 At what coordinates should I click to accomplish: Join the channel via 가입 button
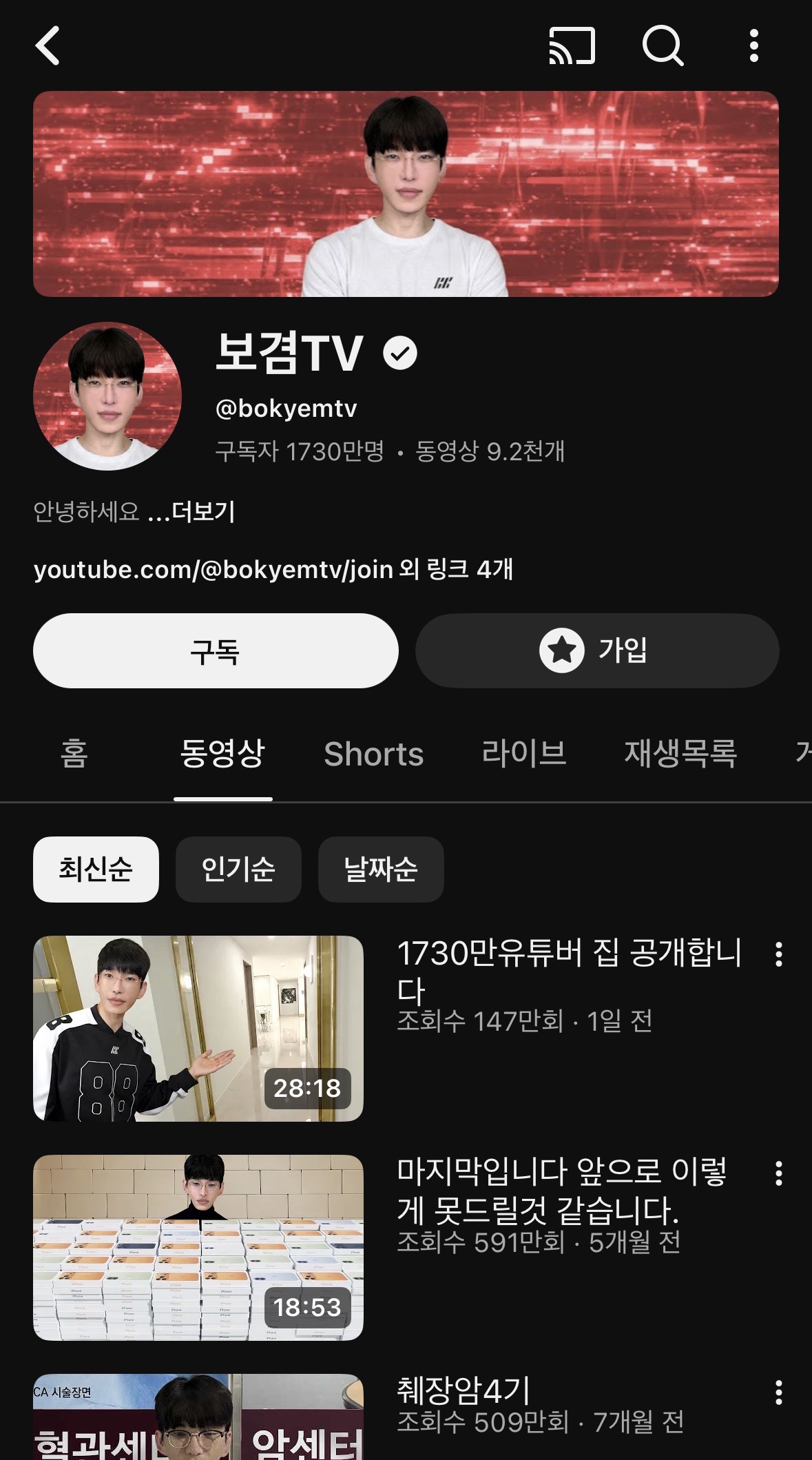pos(597,651)
